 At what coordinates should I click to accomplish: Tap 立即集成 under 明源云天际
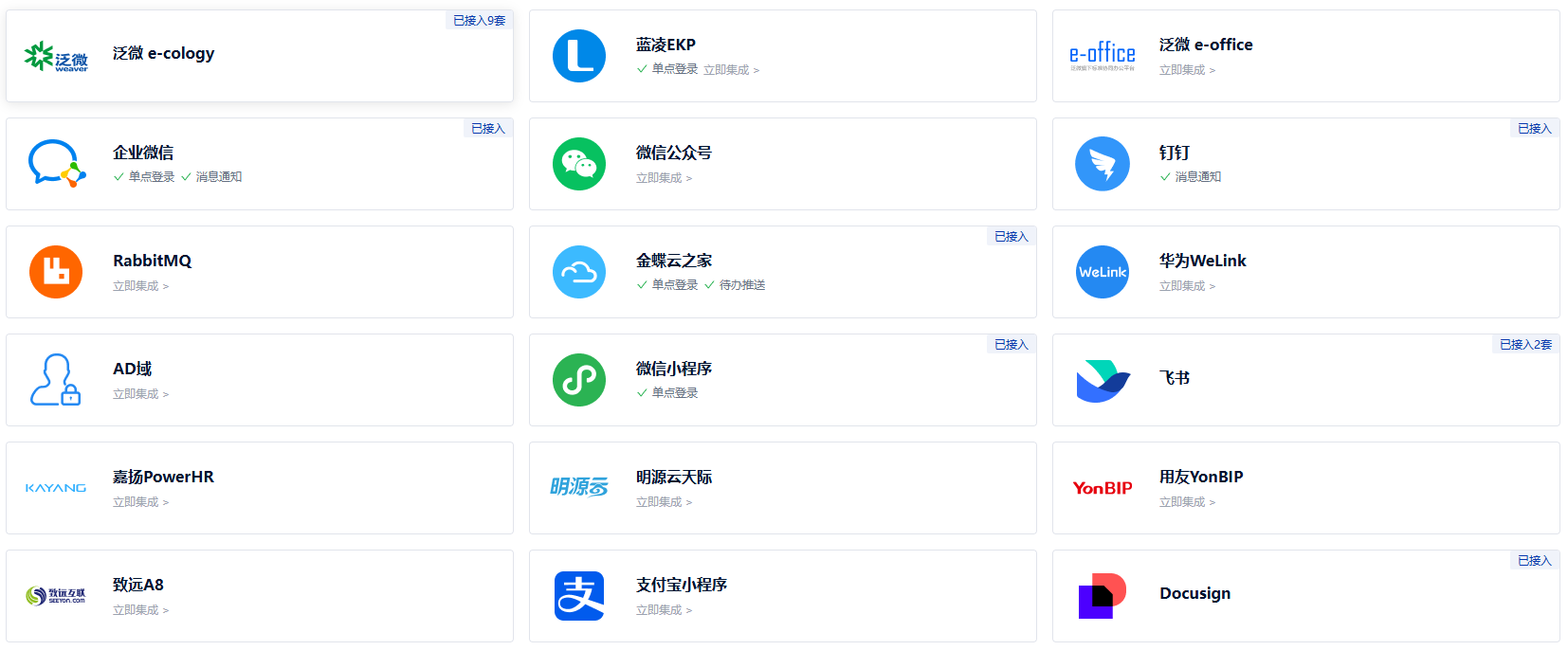point(663,502)
